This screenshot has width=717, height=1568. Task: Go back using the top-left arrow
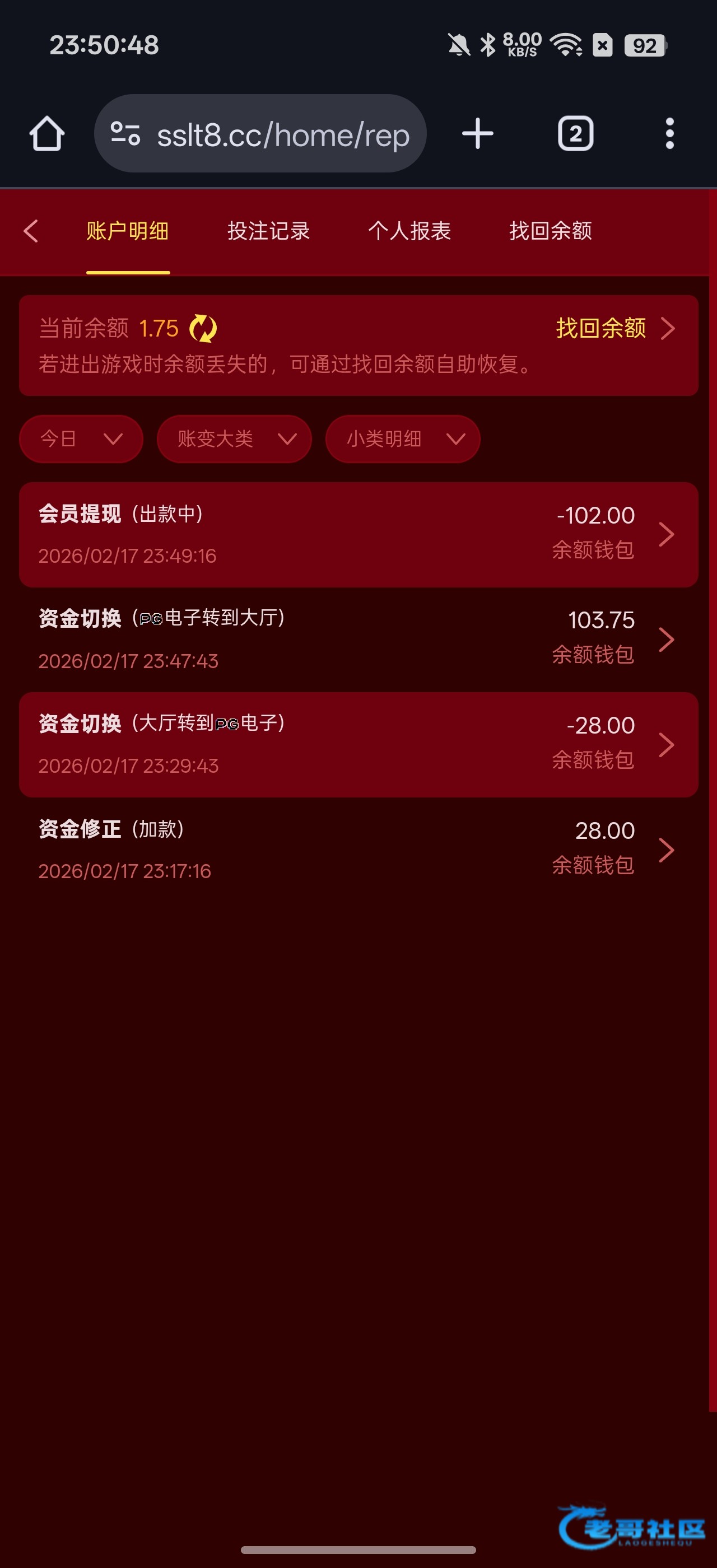pos(31,231)
